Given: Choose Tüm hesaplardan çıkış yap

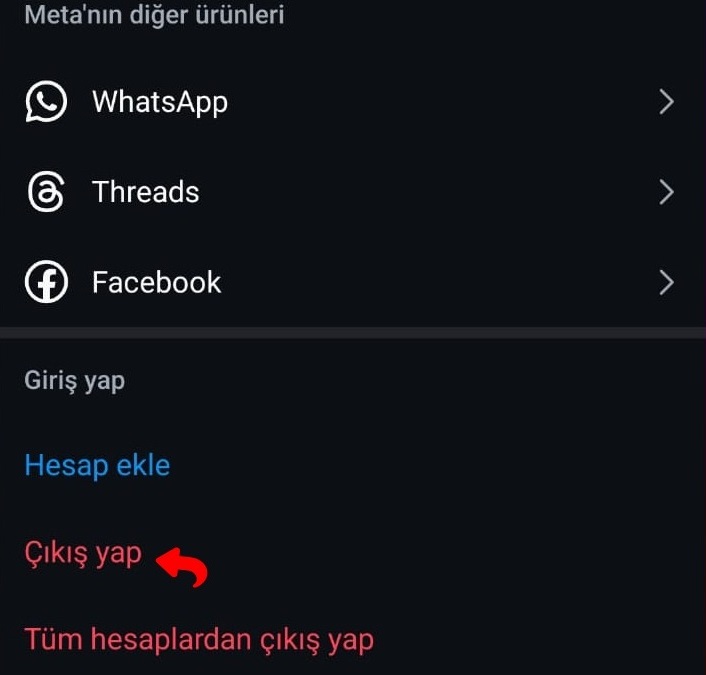Looking at the screenshot, I should pos(198,638).
